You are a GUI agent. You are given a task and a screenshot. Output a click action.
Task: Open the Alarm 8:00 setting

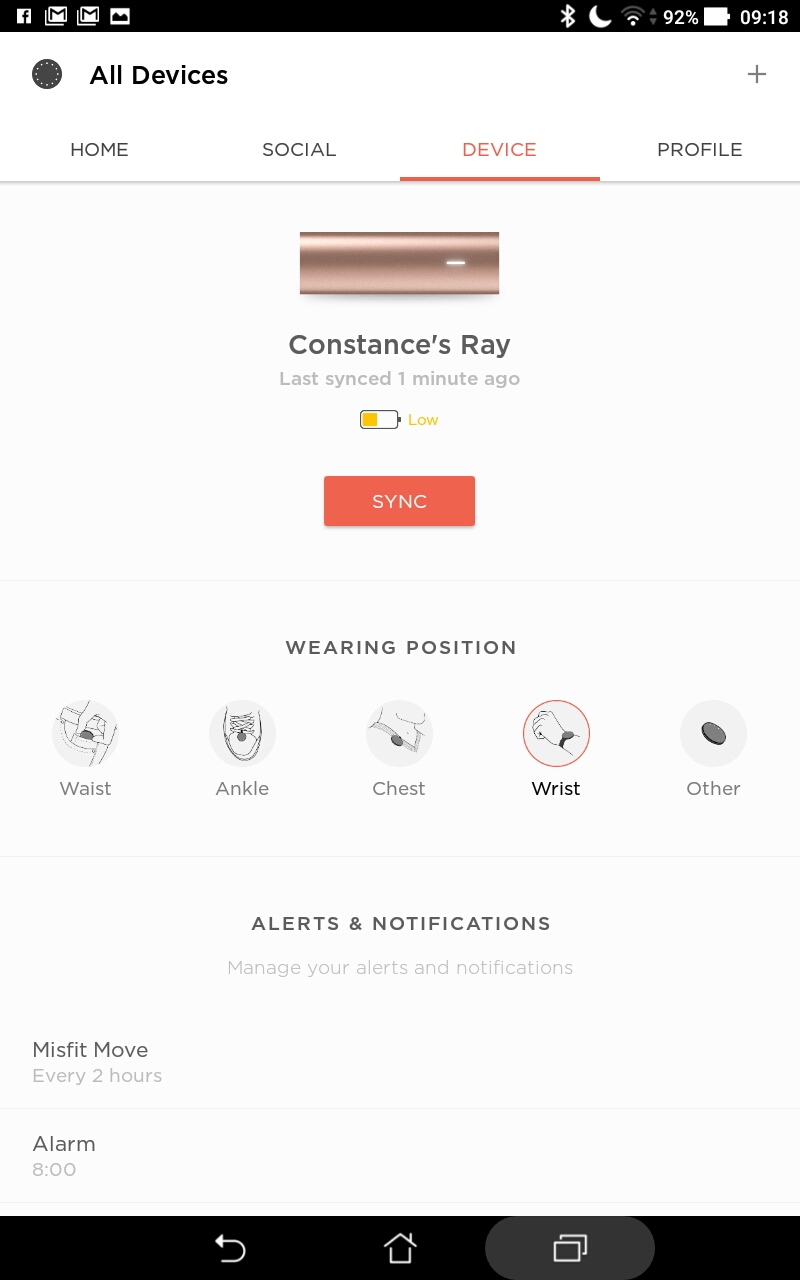point(400,1156)
